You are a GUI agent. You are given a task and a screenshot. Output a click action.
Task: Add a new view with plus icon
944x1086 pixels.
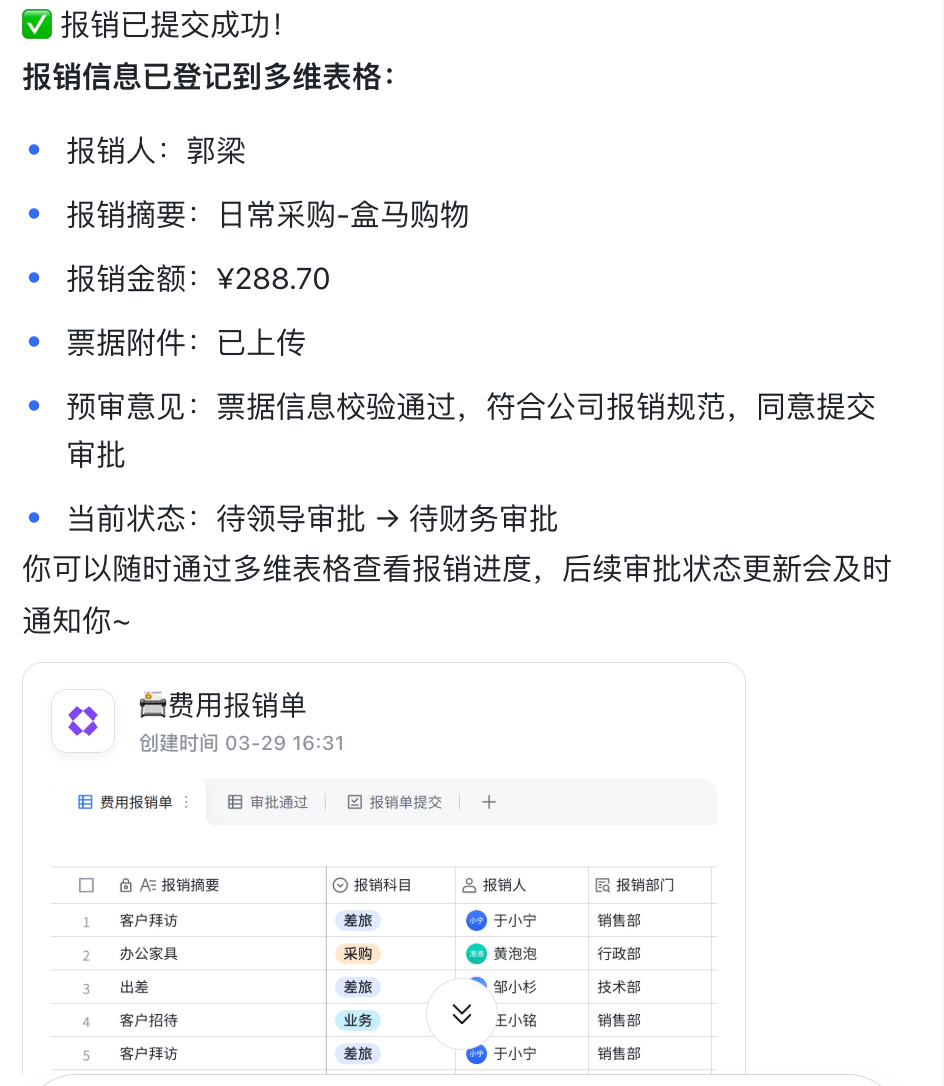click(x=488, y=802)
